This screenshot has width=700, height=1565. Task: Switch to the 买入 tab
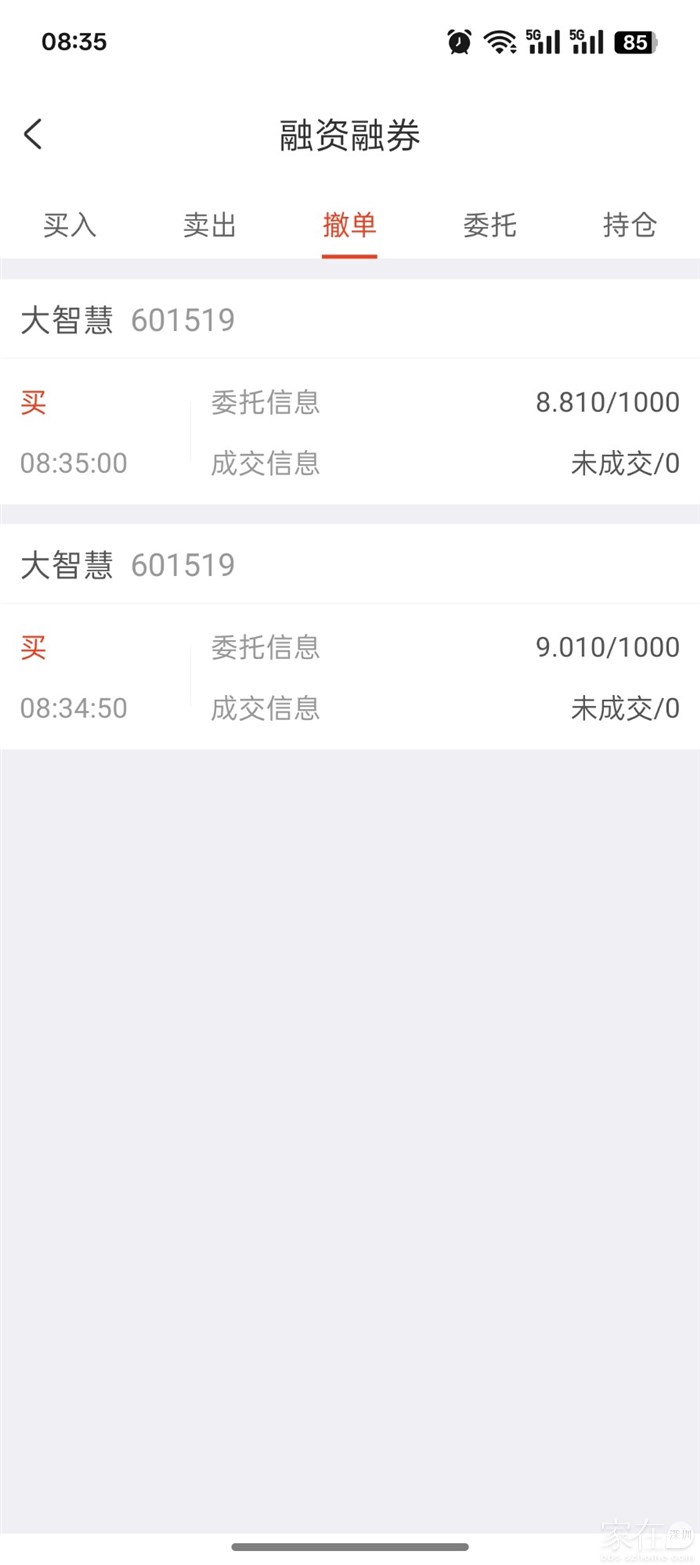point(70,225)
